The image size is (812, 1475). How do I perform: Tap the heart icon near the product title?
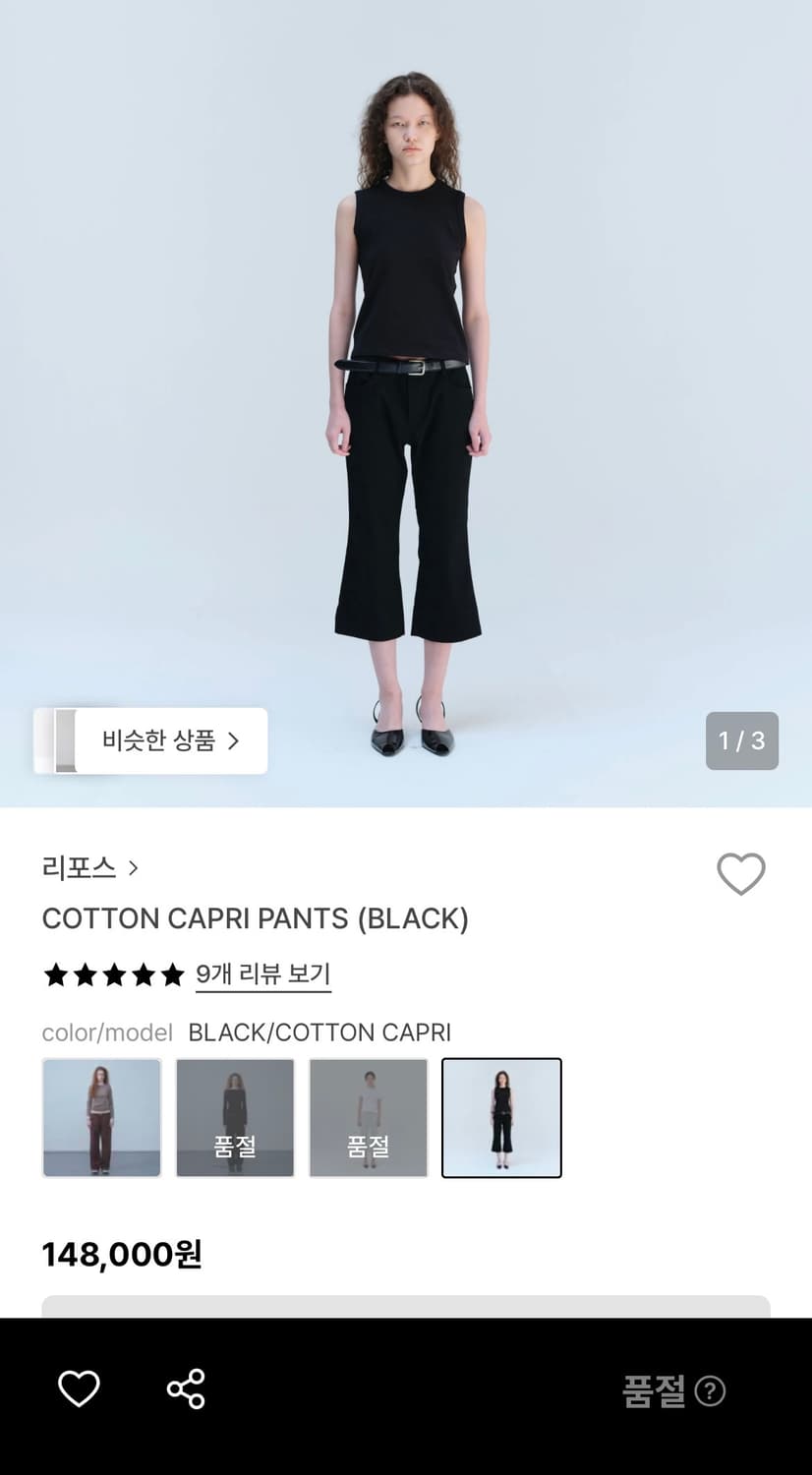[x=740, y=873]
